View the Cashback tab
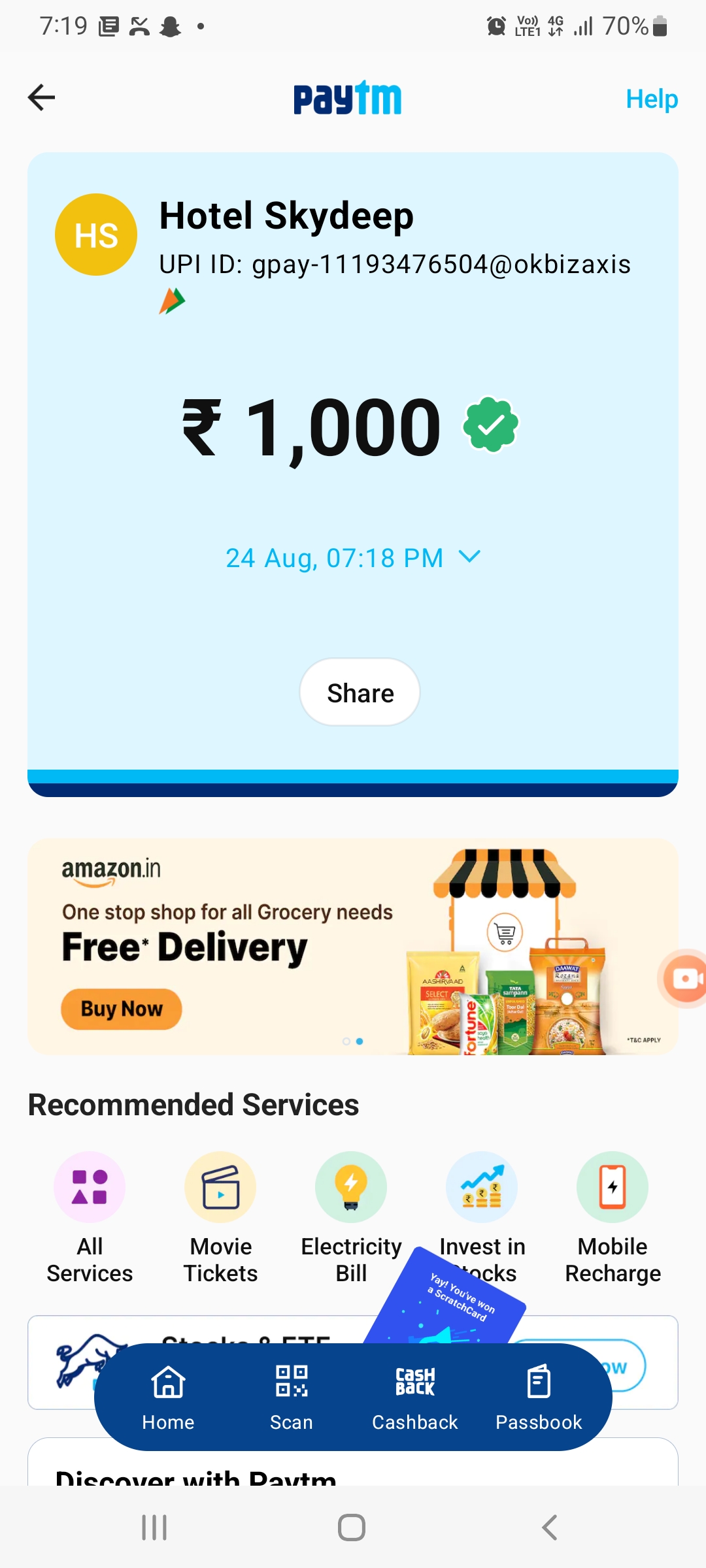The width and height of the screenshot is (706, 1568). 415,1397
